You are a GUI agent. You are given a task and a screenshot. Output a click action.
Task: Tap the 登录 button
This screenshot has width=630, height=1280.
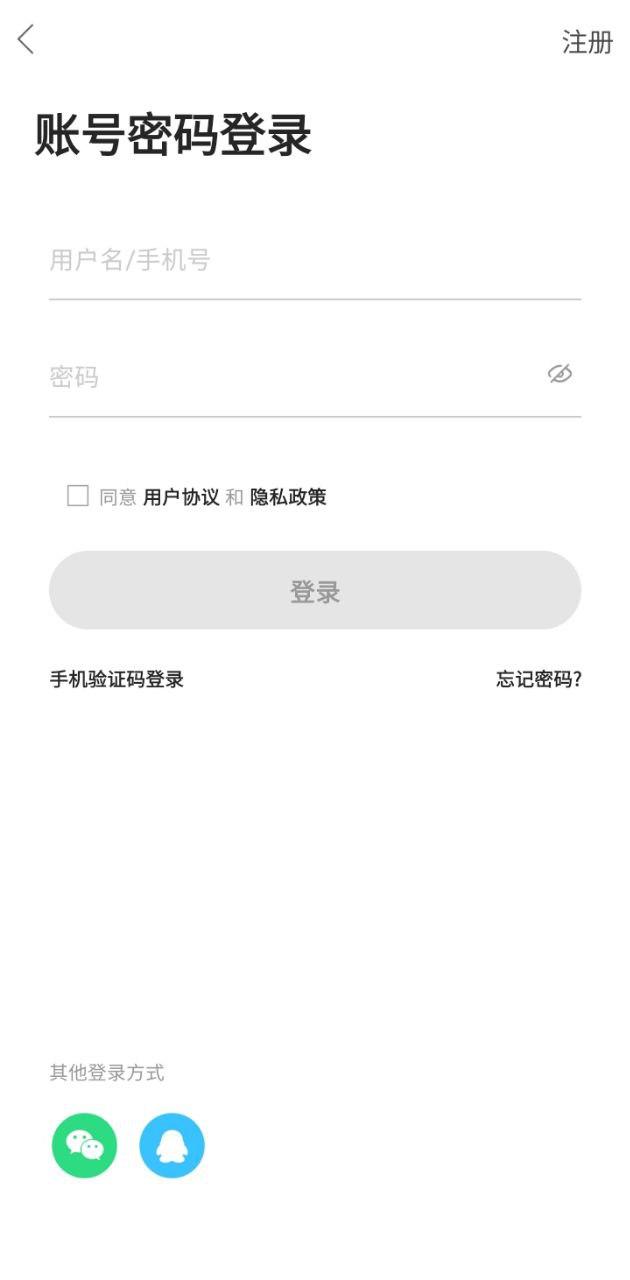point(315,590)
